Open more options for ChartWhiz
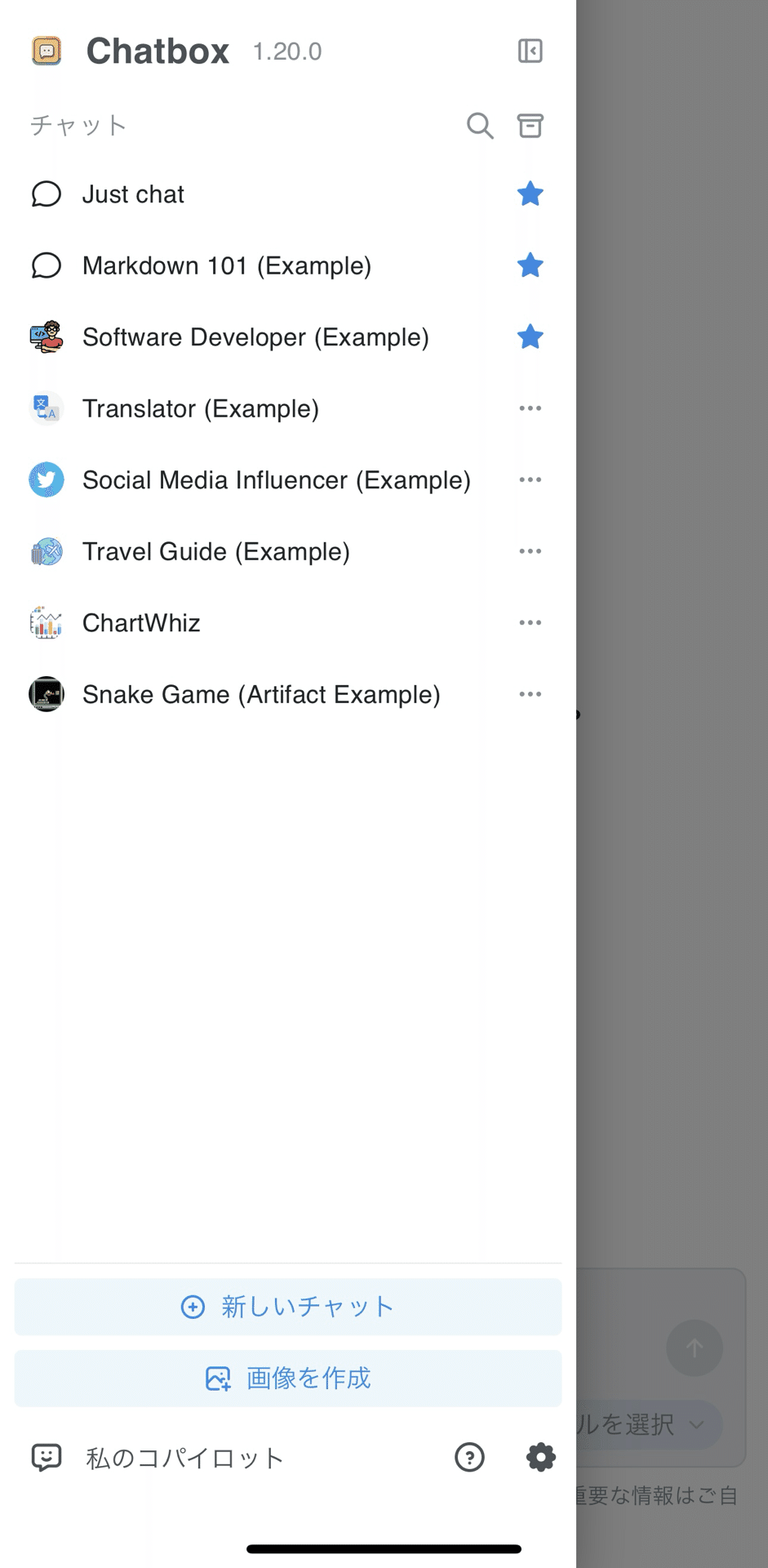 530,623
